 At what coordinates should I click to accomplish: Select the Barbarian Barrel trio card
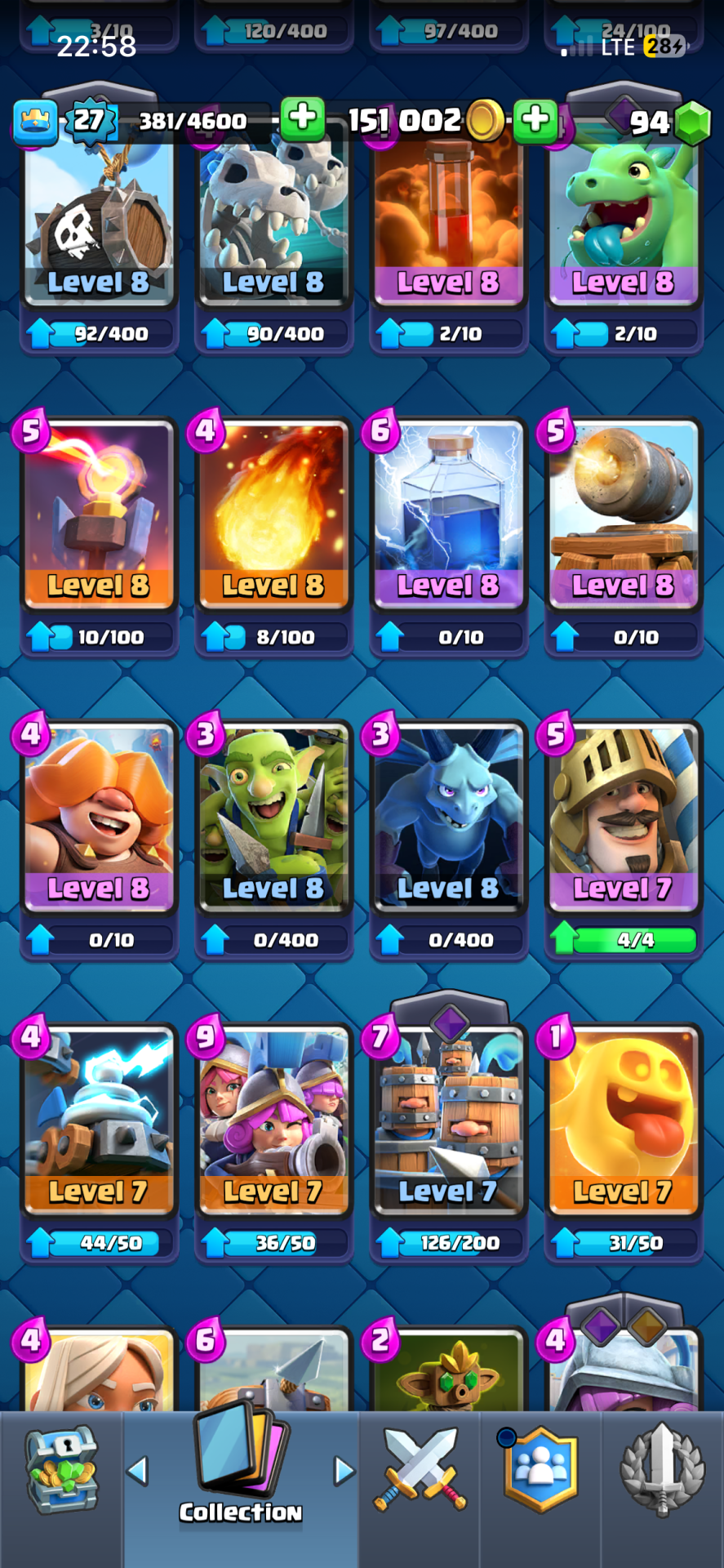coord(448,1120)
